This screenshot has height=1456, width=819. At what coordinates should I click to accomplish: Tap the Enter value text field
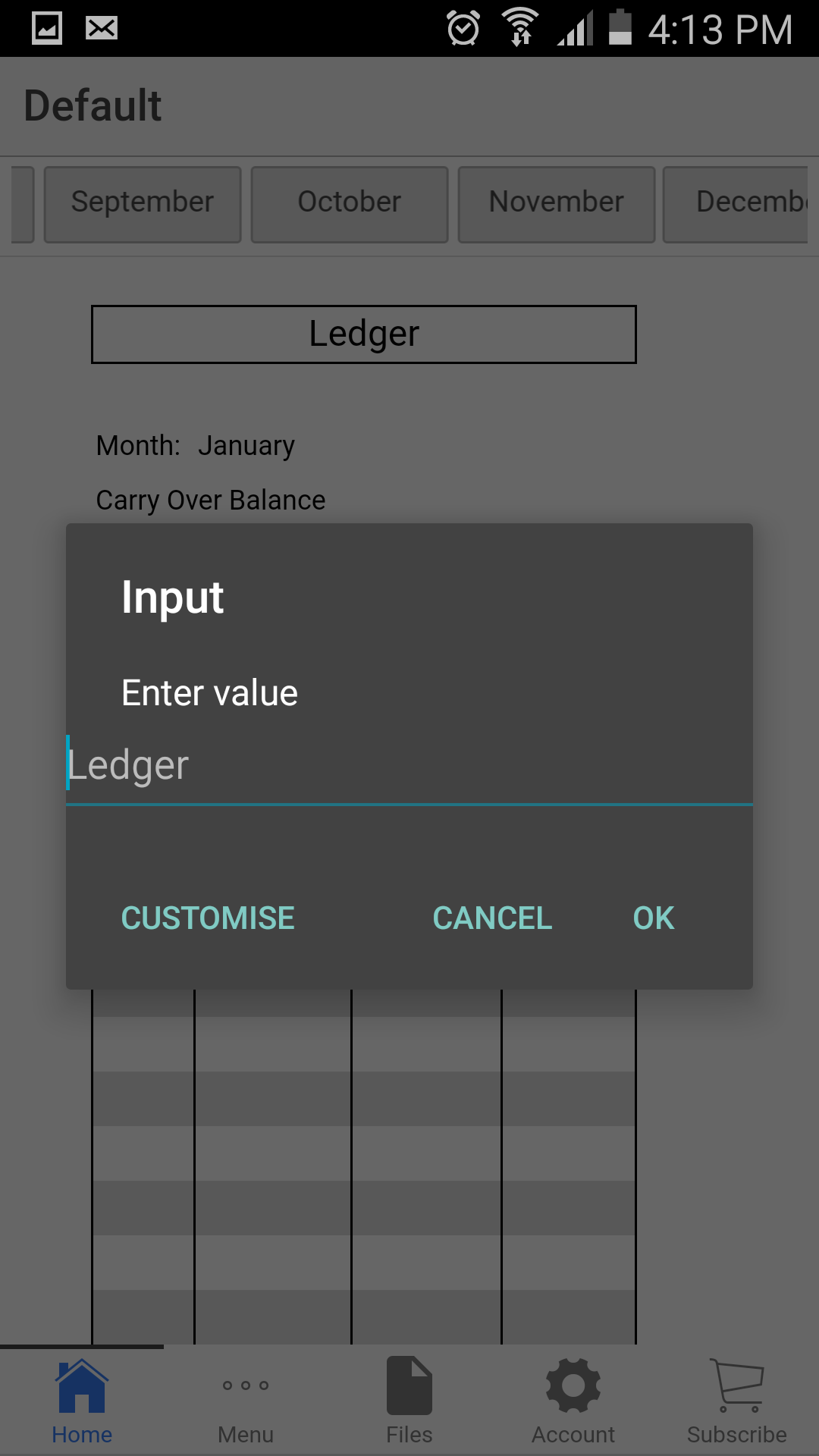409,766
